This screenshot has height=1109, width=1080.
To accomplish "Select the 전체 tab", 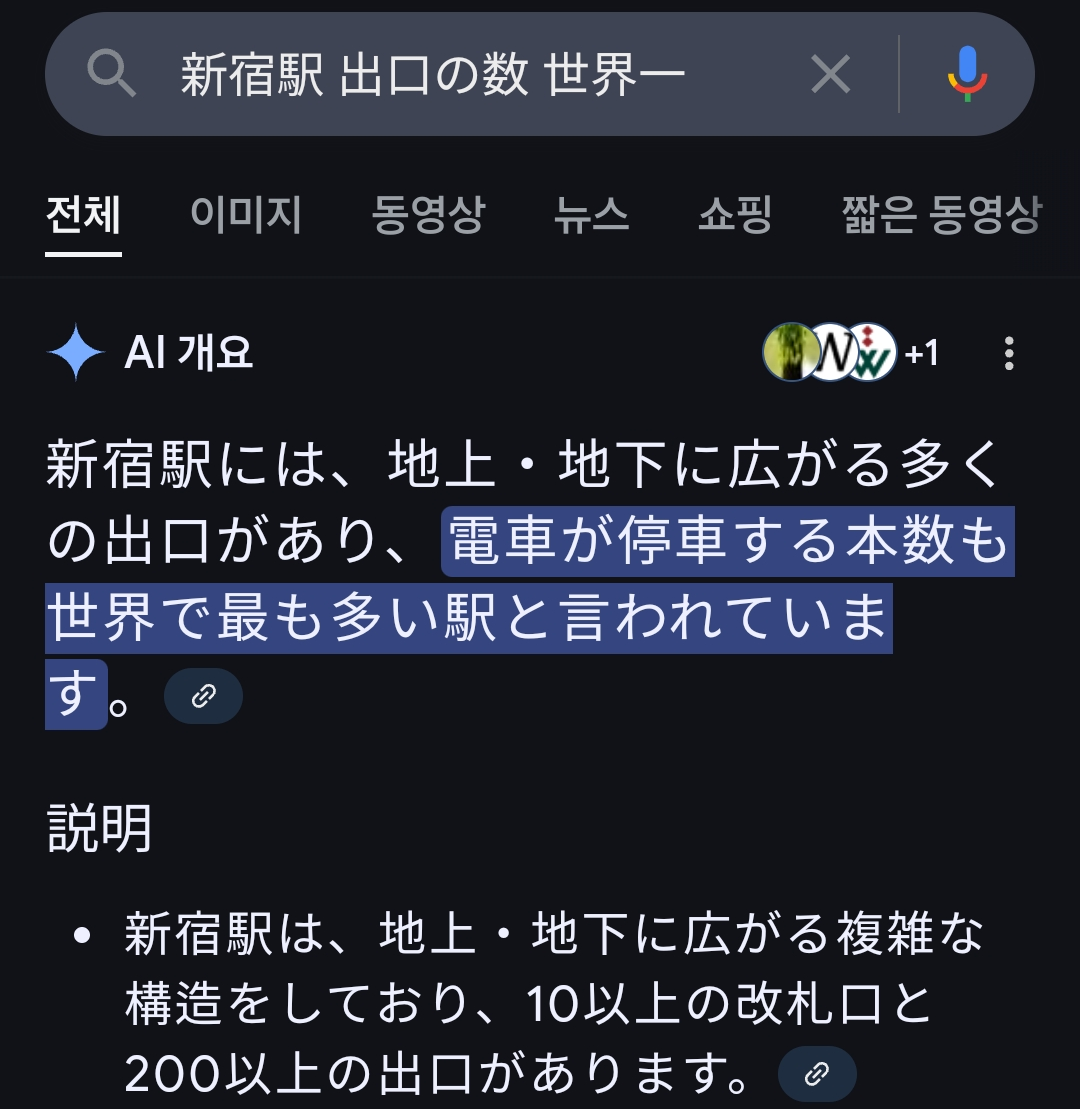I will coord(83,215).
